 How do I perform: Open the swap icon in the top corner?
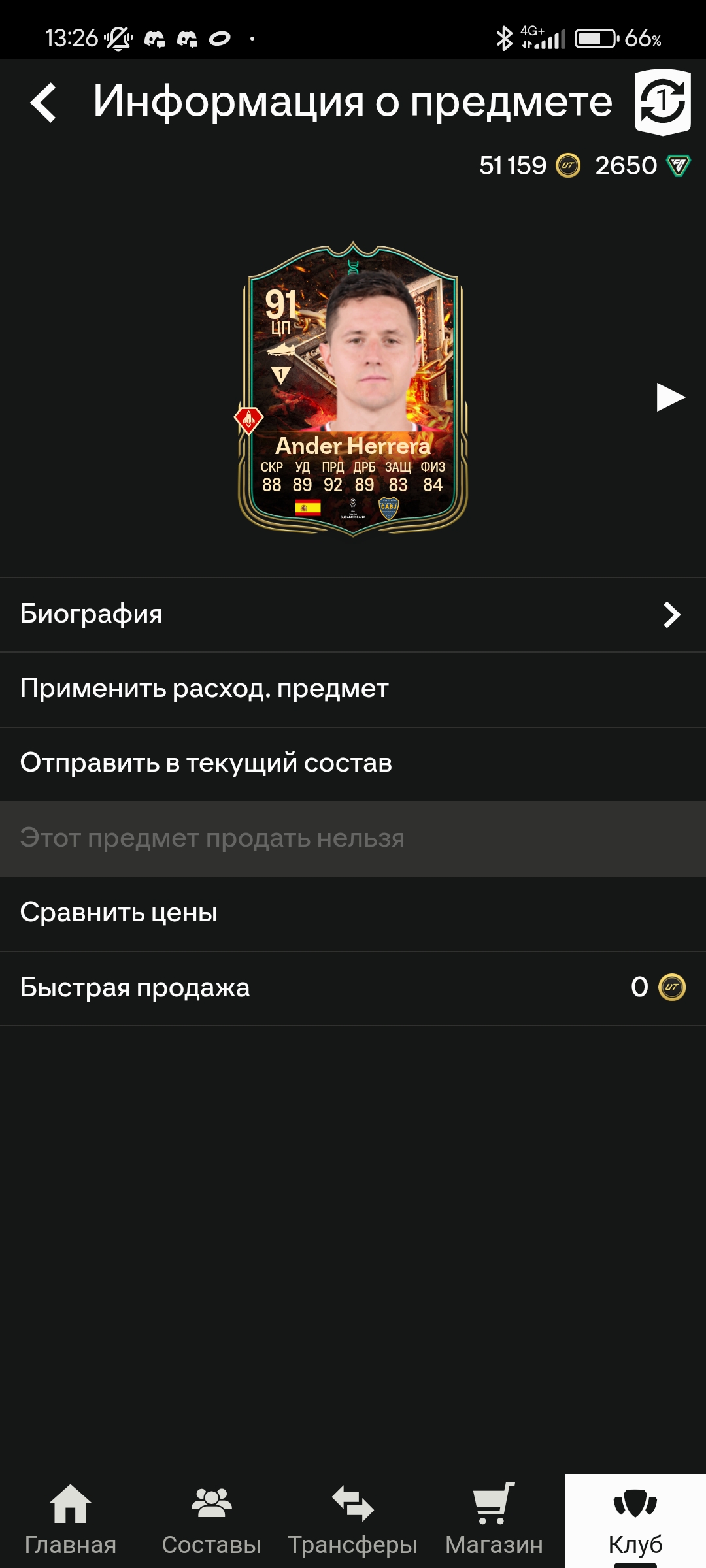point(662,102)
